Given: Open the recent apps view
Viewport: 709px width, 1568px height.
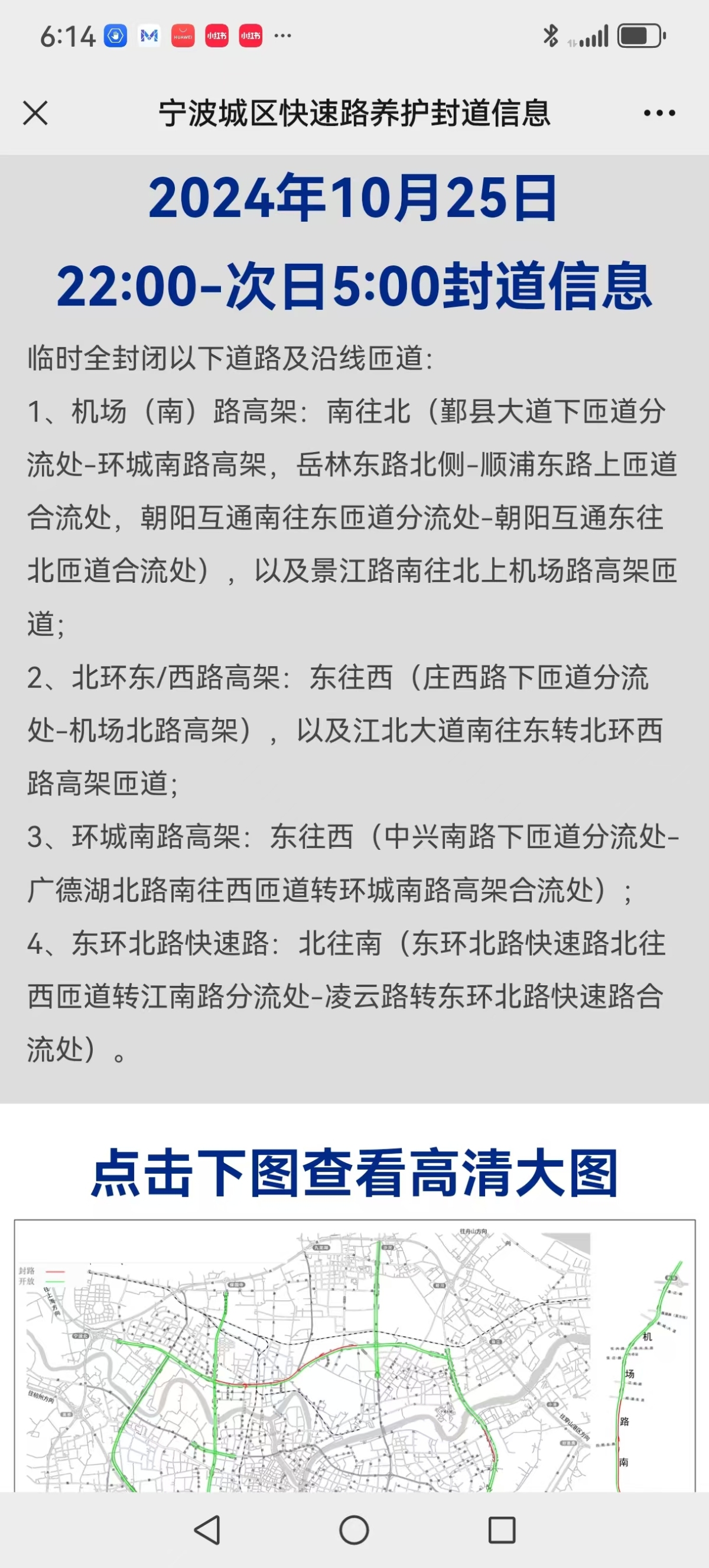Looking at the screenshot, I should click(x=502, y=1530).
